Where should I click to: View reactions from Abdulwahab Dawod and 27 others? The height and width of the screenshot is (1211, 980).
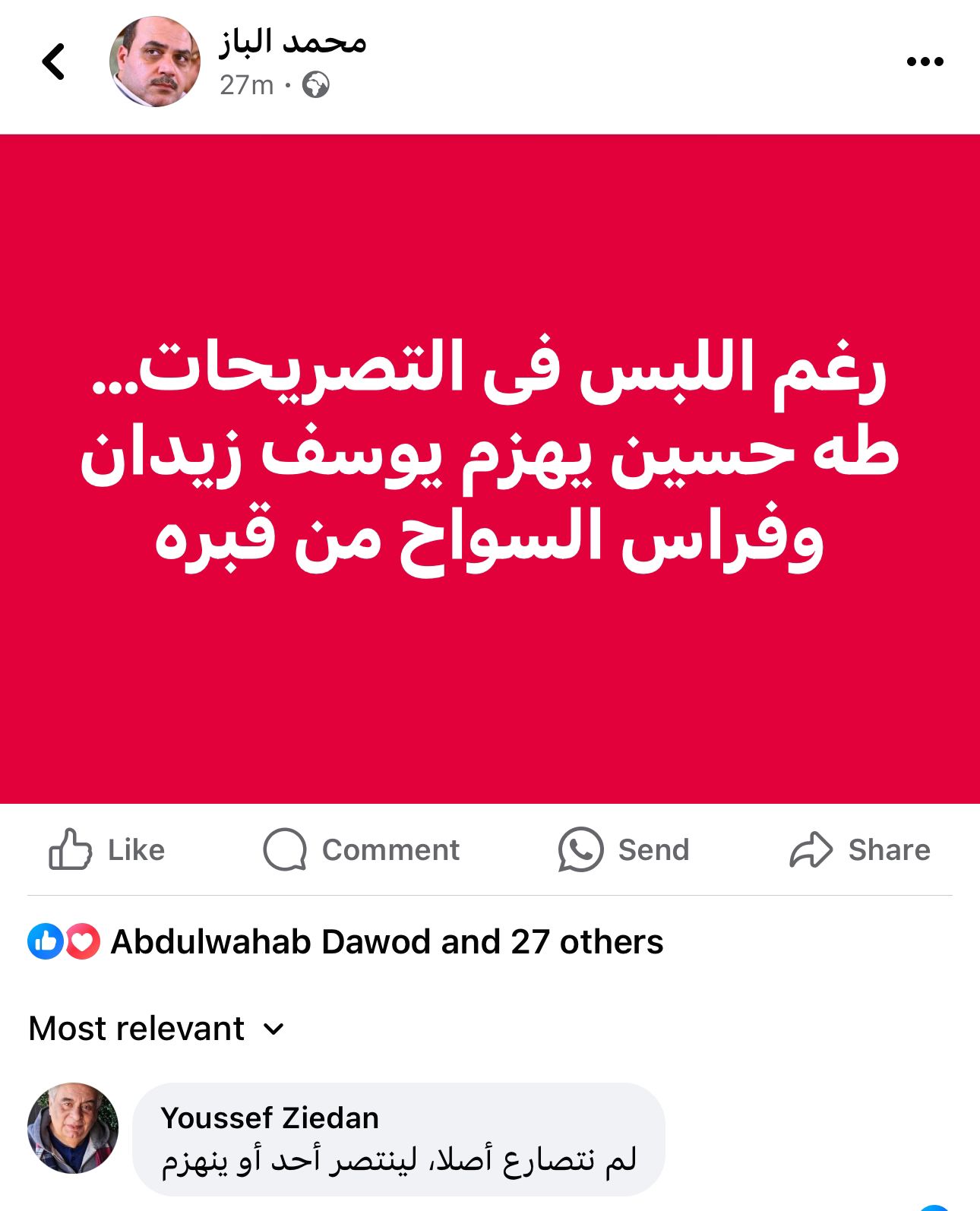click(386, 942)
